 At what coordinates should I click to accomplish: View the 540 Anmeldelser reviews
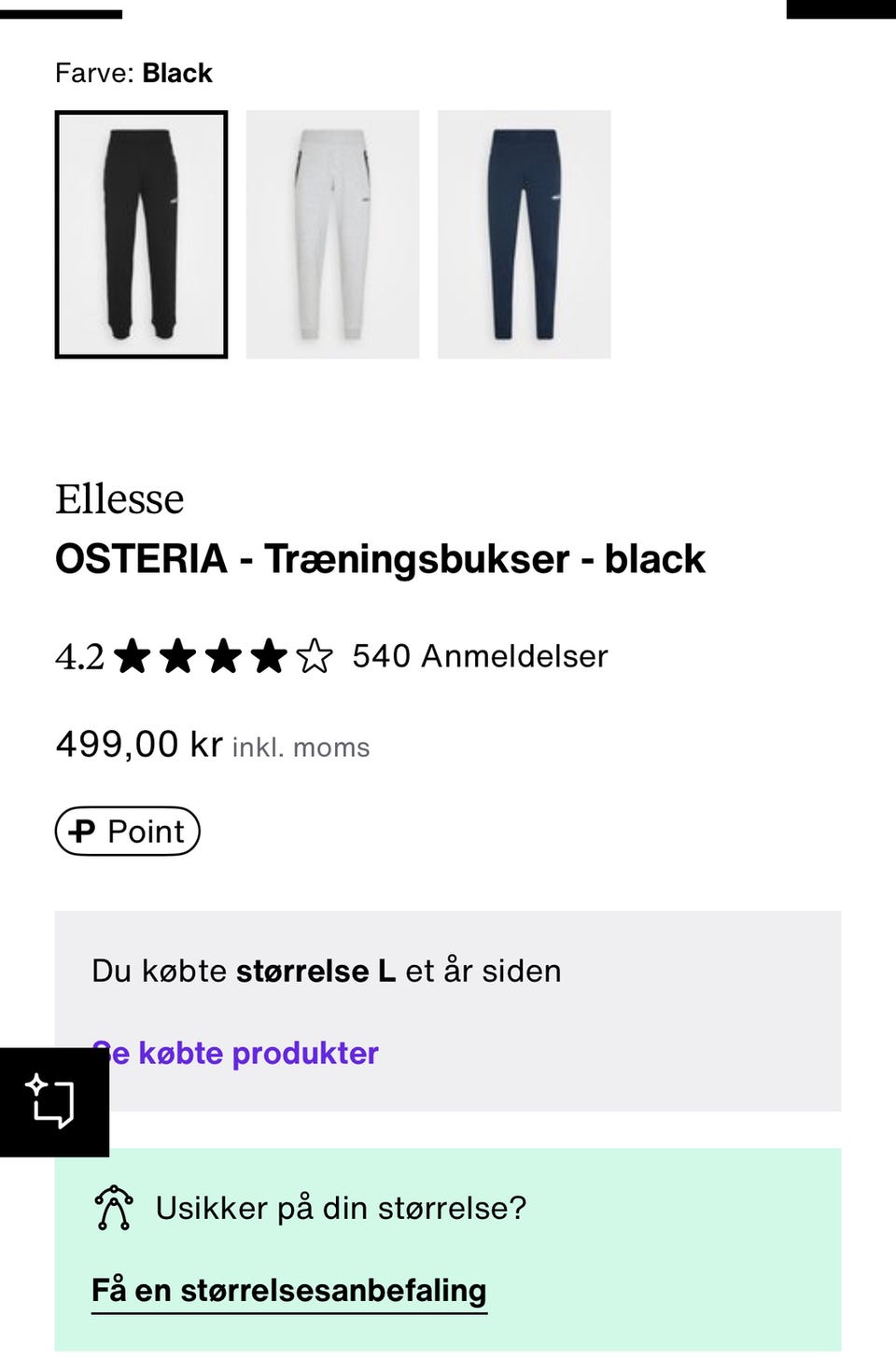(x=479, y=656)
